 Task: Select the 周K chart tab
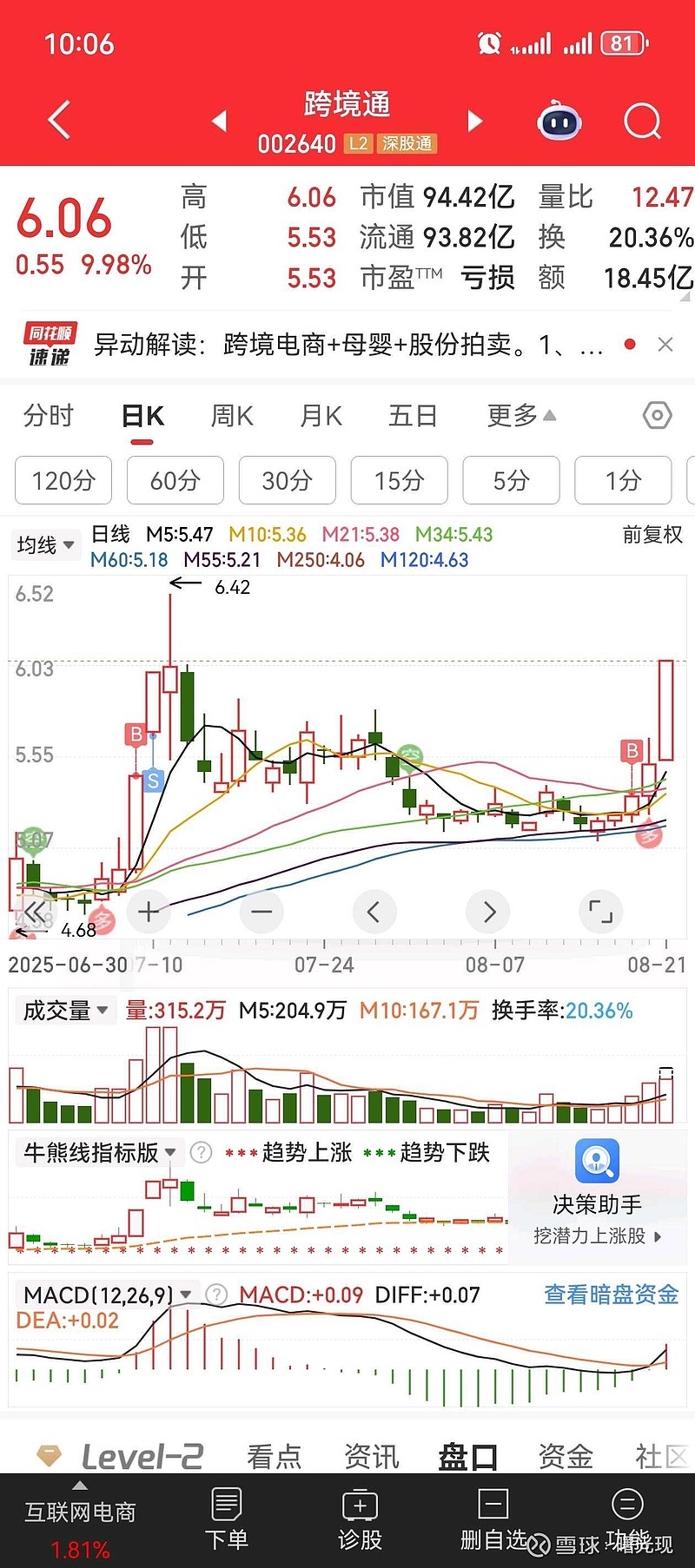[x=232, y=416]
